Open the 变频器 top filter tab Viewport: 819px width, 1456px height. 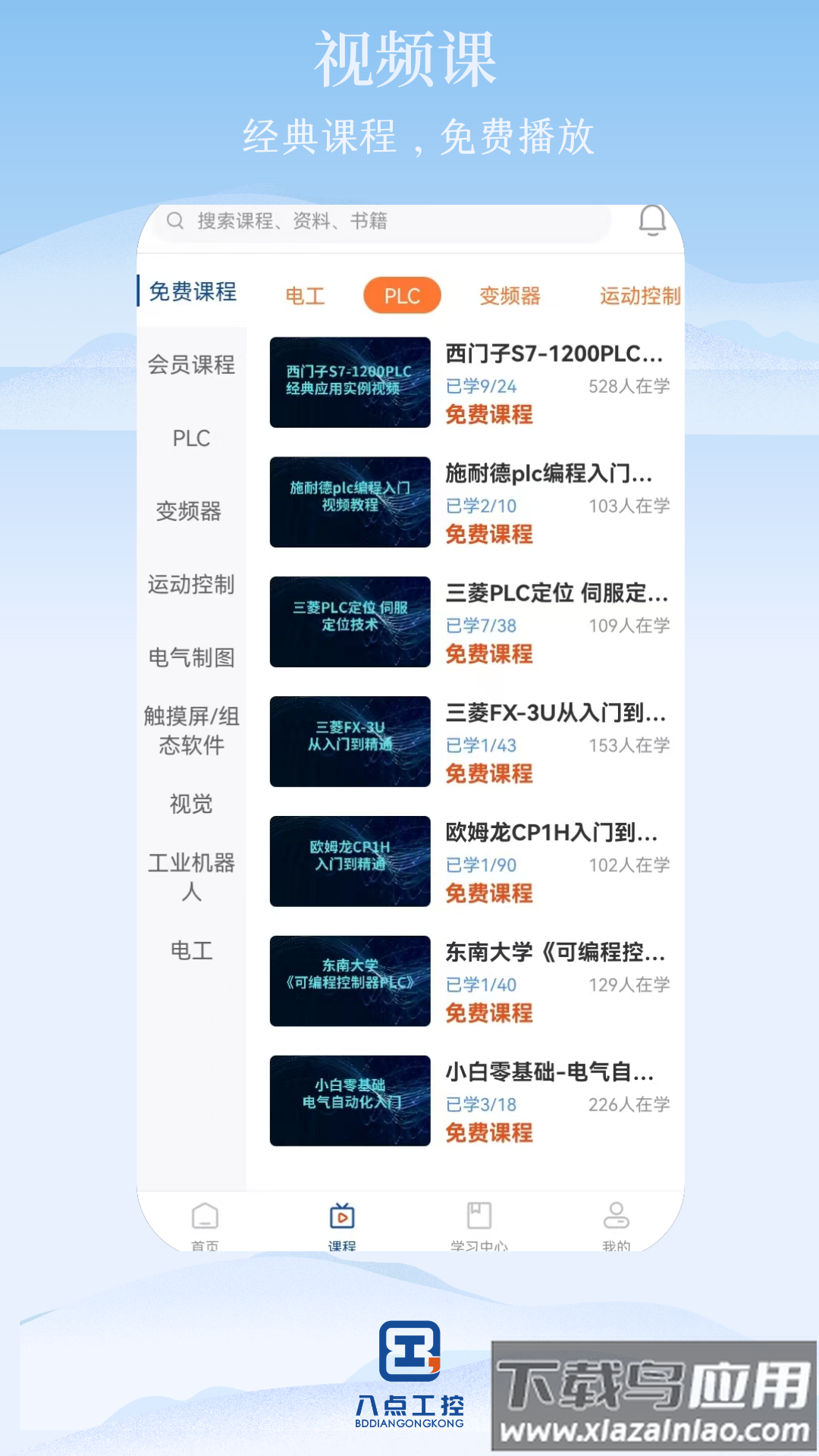point(510,297)
